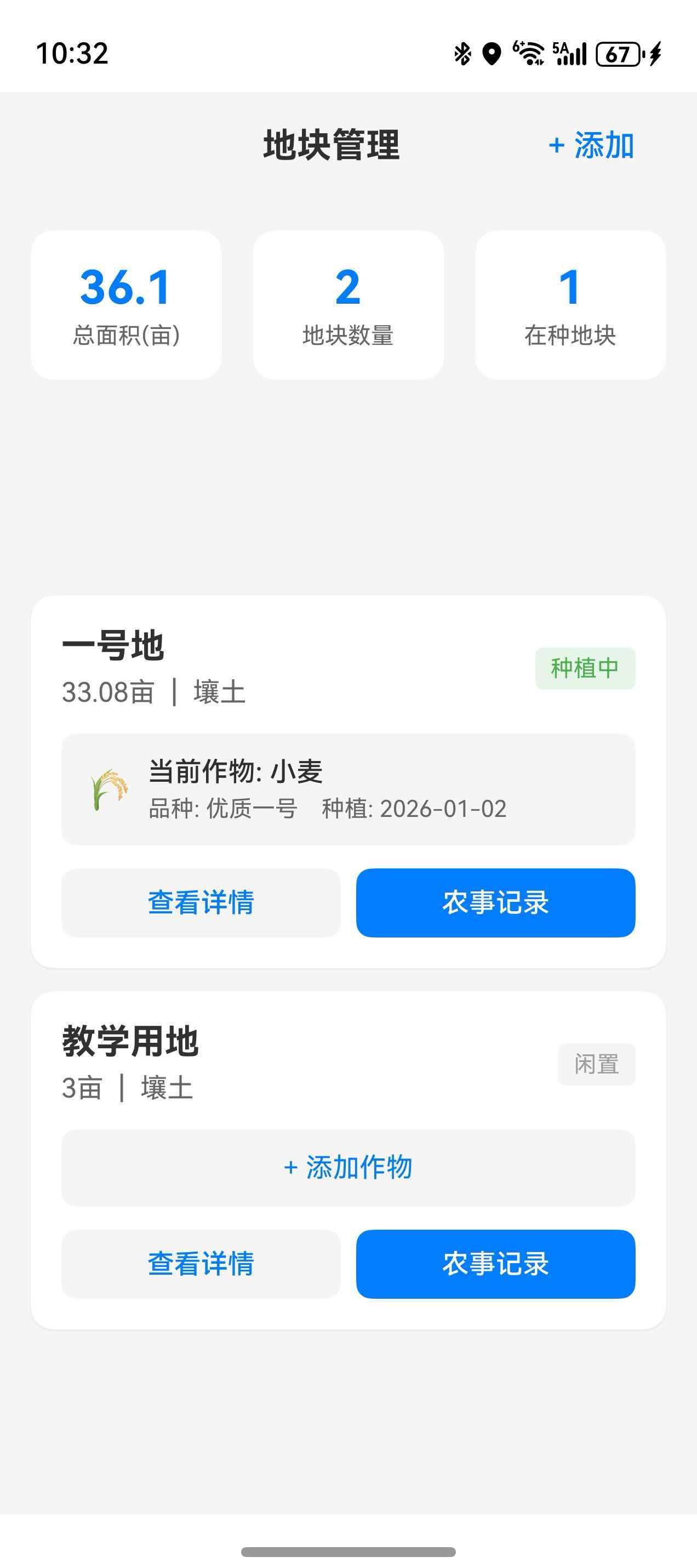
Task: Tap the battery indicator showing 67
Action: click(x=616, y=54)
